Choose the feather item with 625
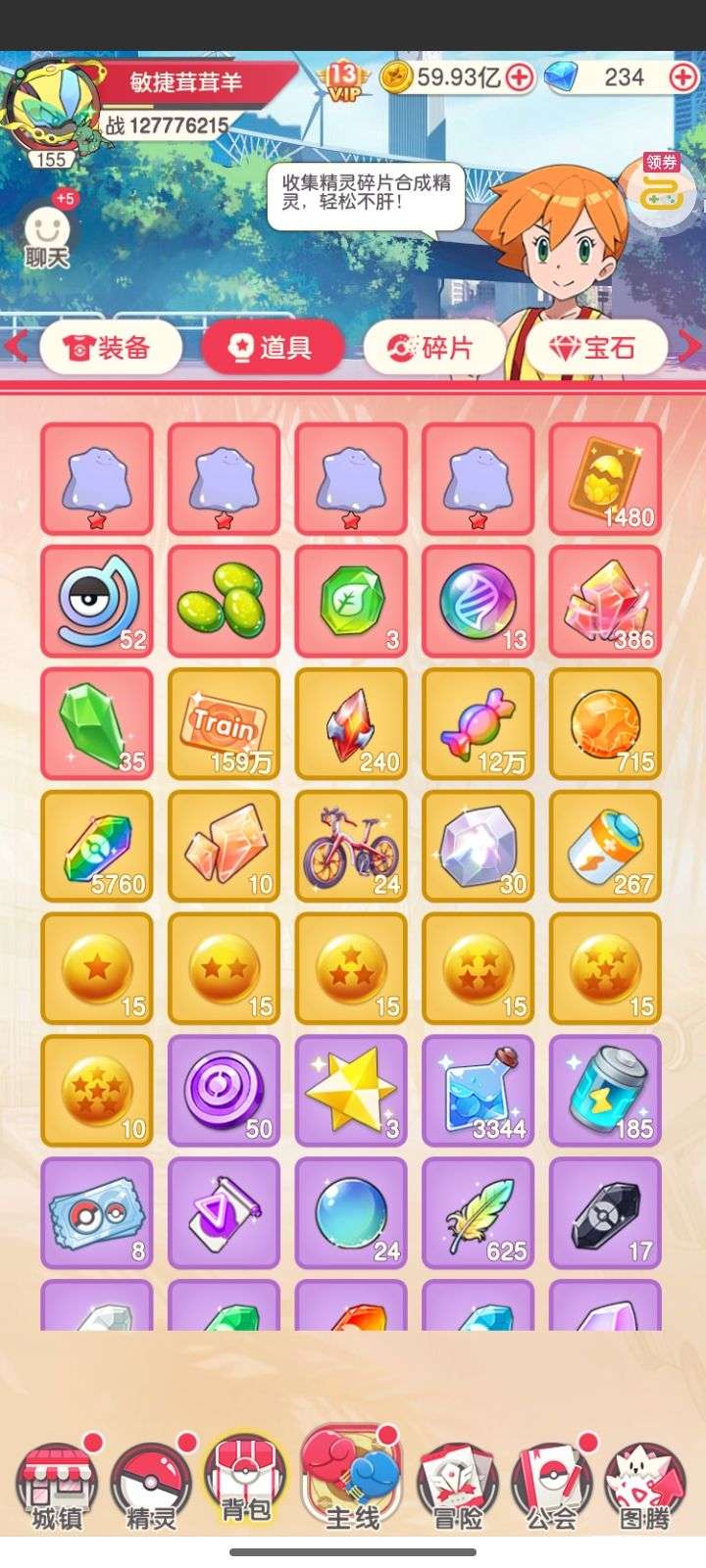 478,1213
